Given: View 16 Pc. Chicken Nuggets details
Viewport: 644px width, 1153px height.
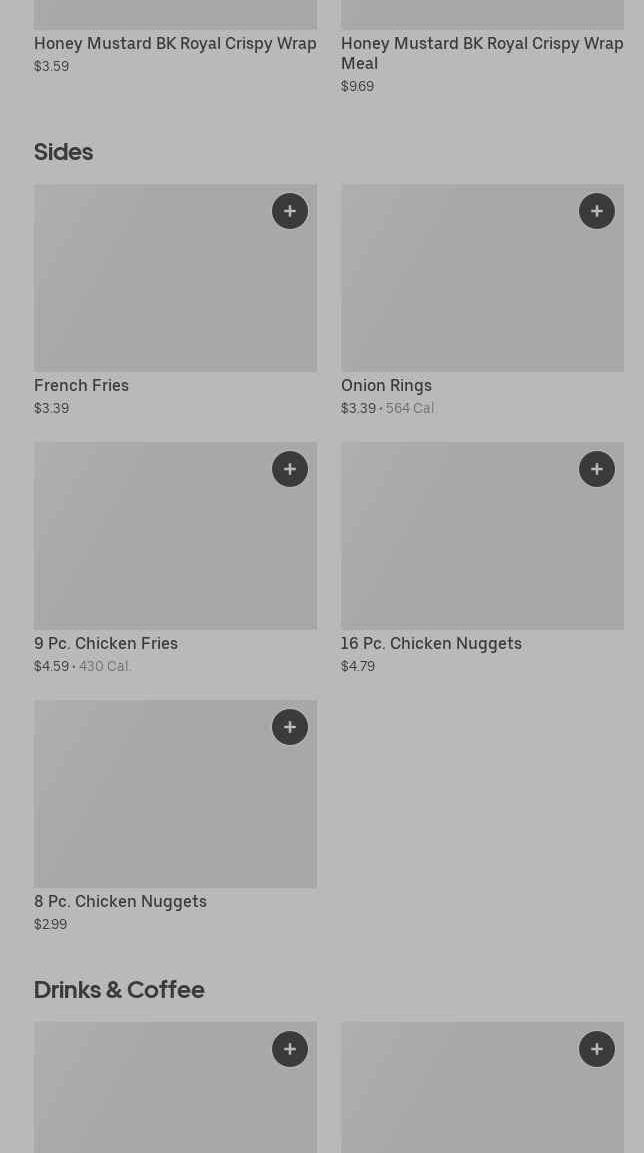Looking at the screenshot, I should (x=482, y=559).
